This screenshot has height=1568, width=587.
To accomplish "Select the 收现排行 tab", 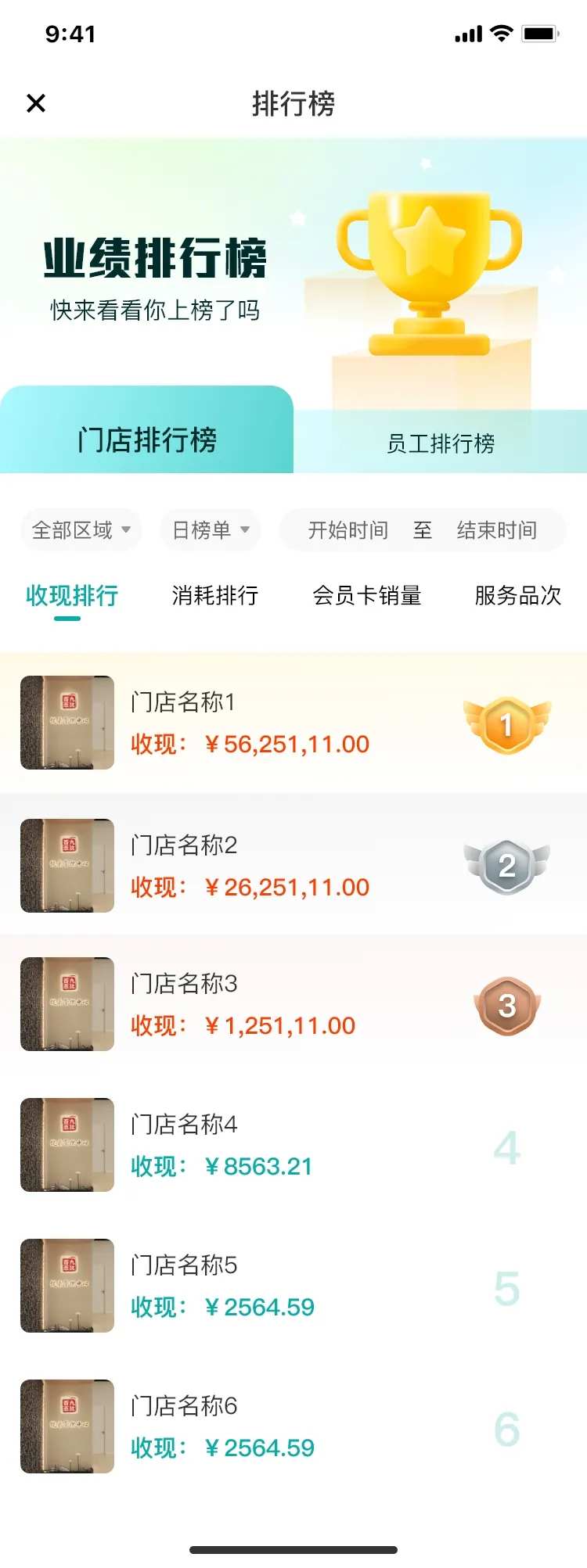I will 72,596.
